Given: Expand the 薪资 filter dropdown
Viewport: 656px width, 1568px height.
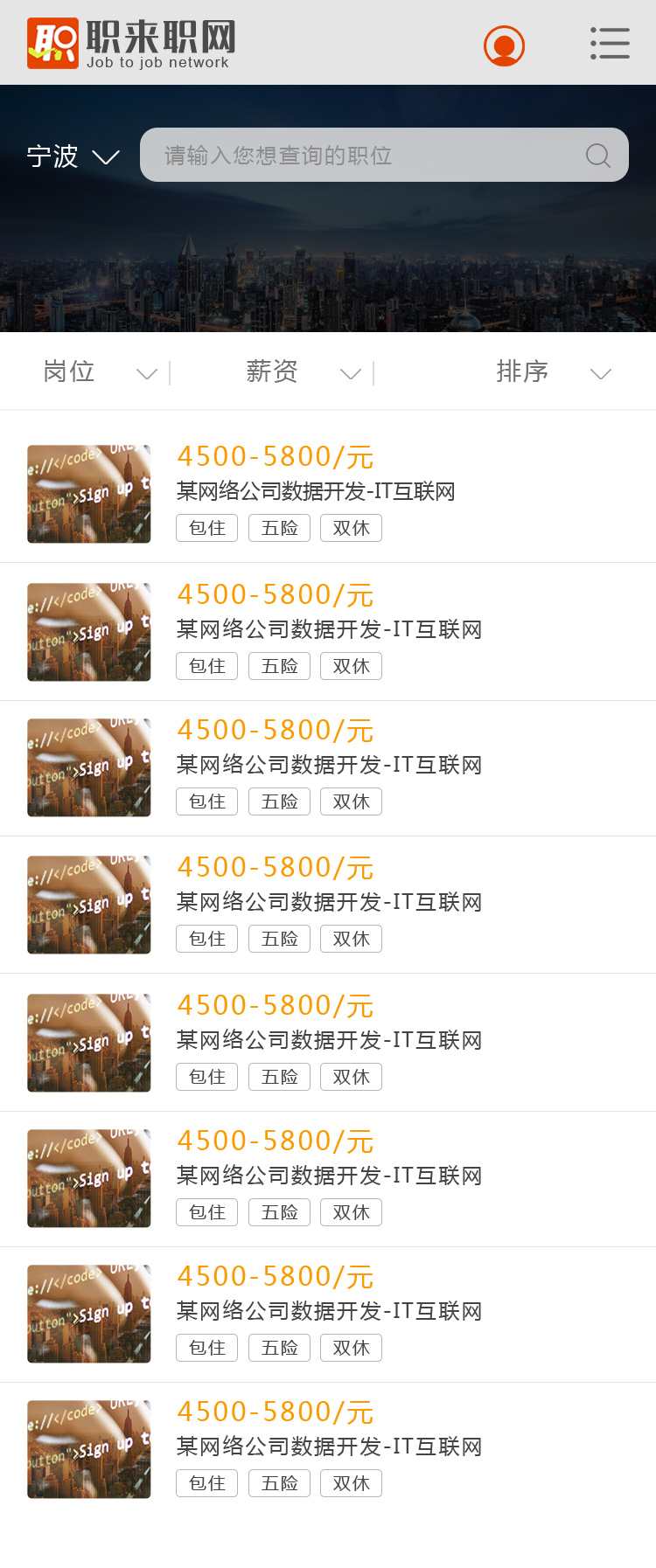Looking at the screenshot, I should (x=302, y=372).
